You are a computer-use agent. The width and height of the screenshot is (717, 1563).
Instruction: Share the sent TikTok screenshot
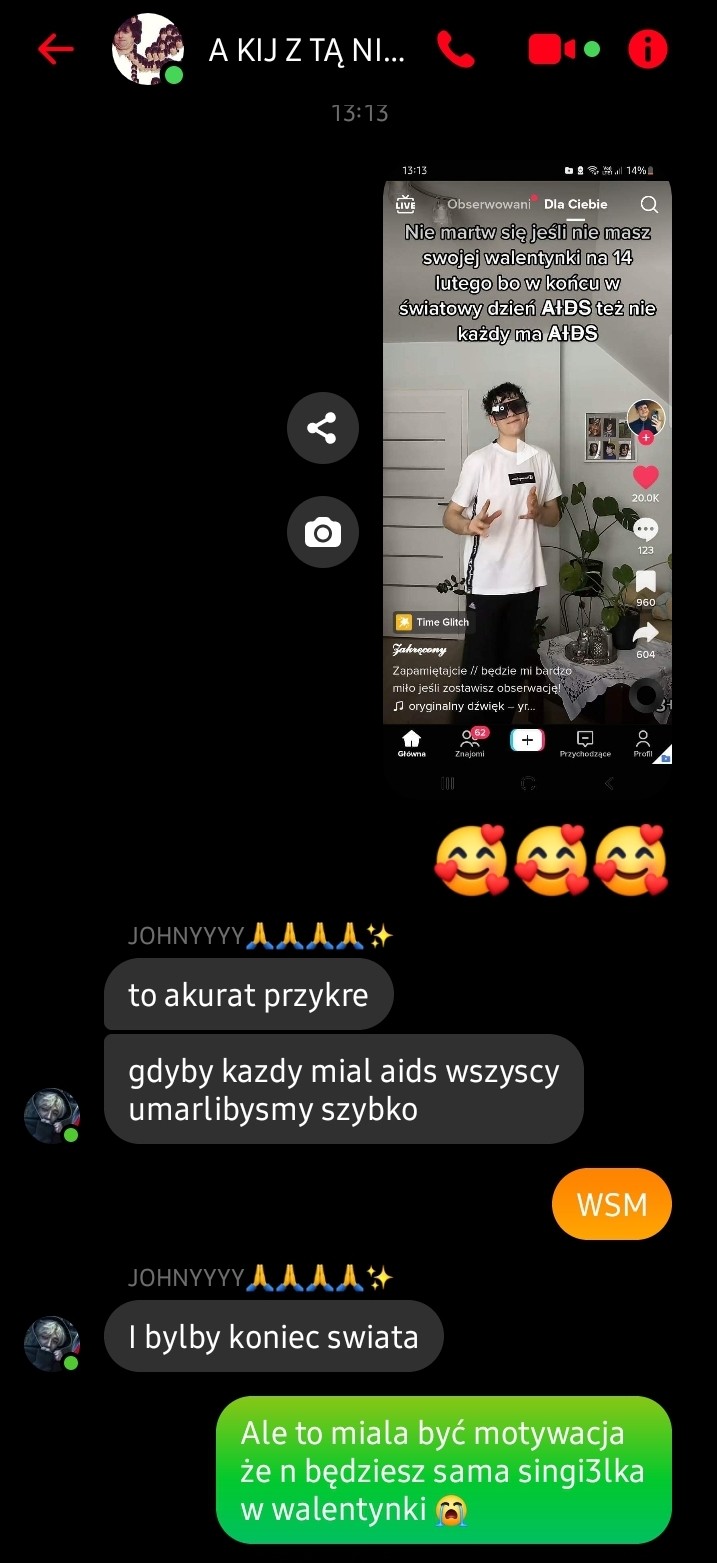322,429
